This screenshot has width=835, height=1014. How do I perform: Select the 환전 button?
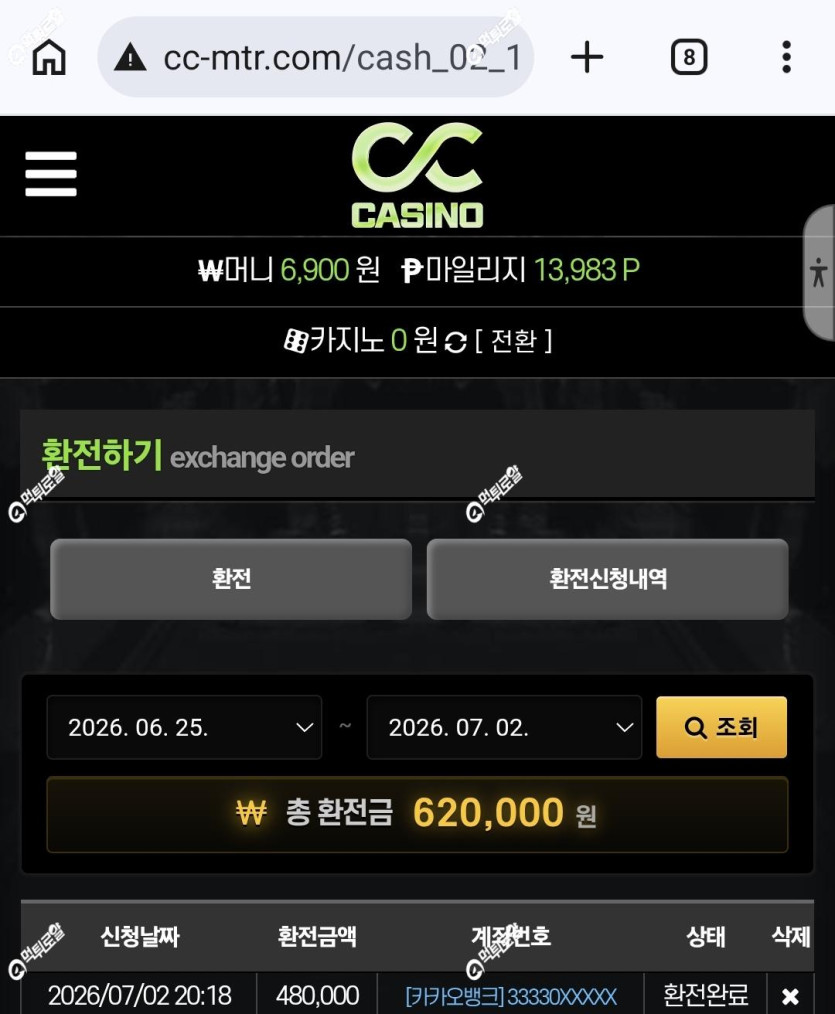pyautogui.click(x=231, y=579)
